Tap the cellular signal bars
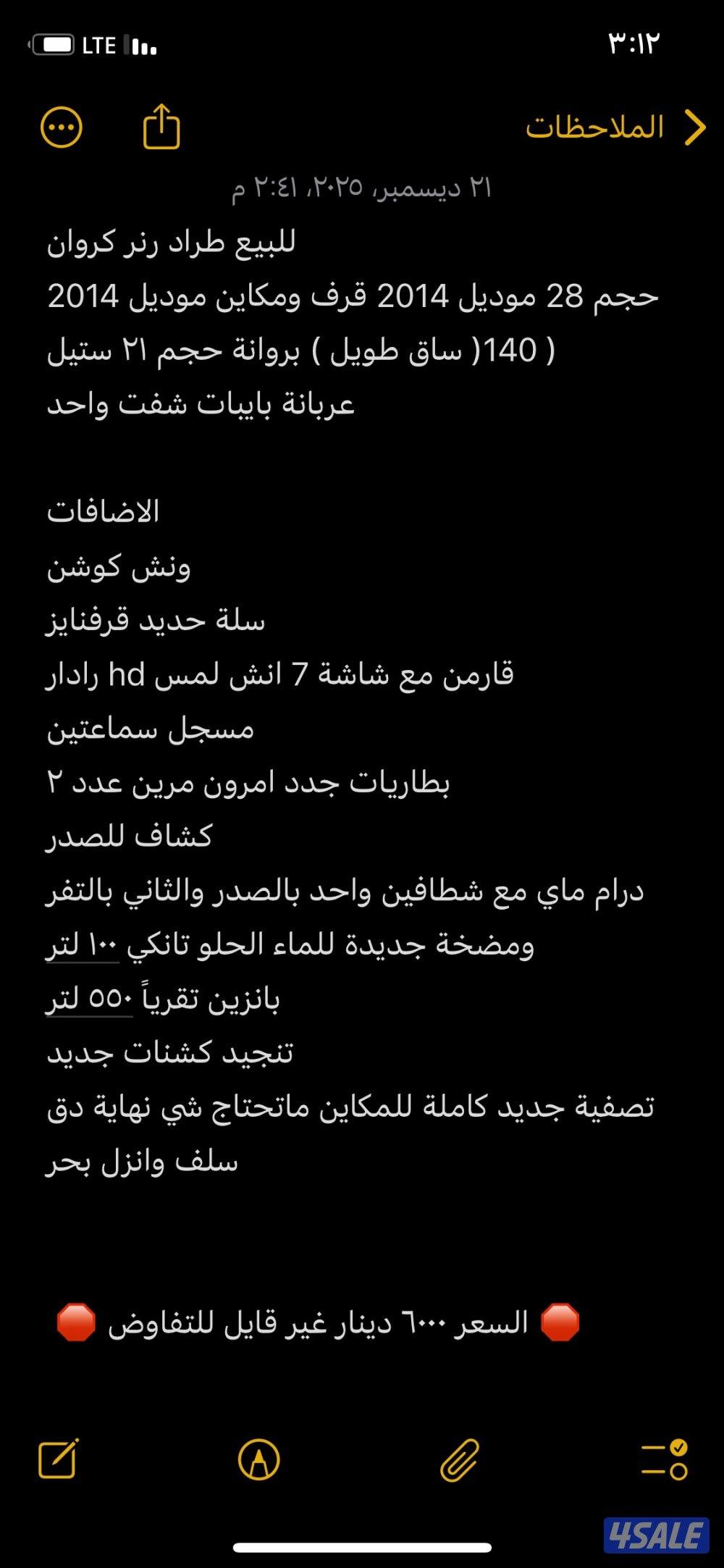This screenshot has width=724, height=1568. click(140, 45)
